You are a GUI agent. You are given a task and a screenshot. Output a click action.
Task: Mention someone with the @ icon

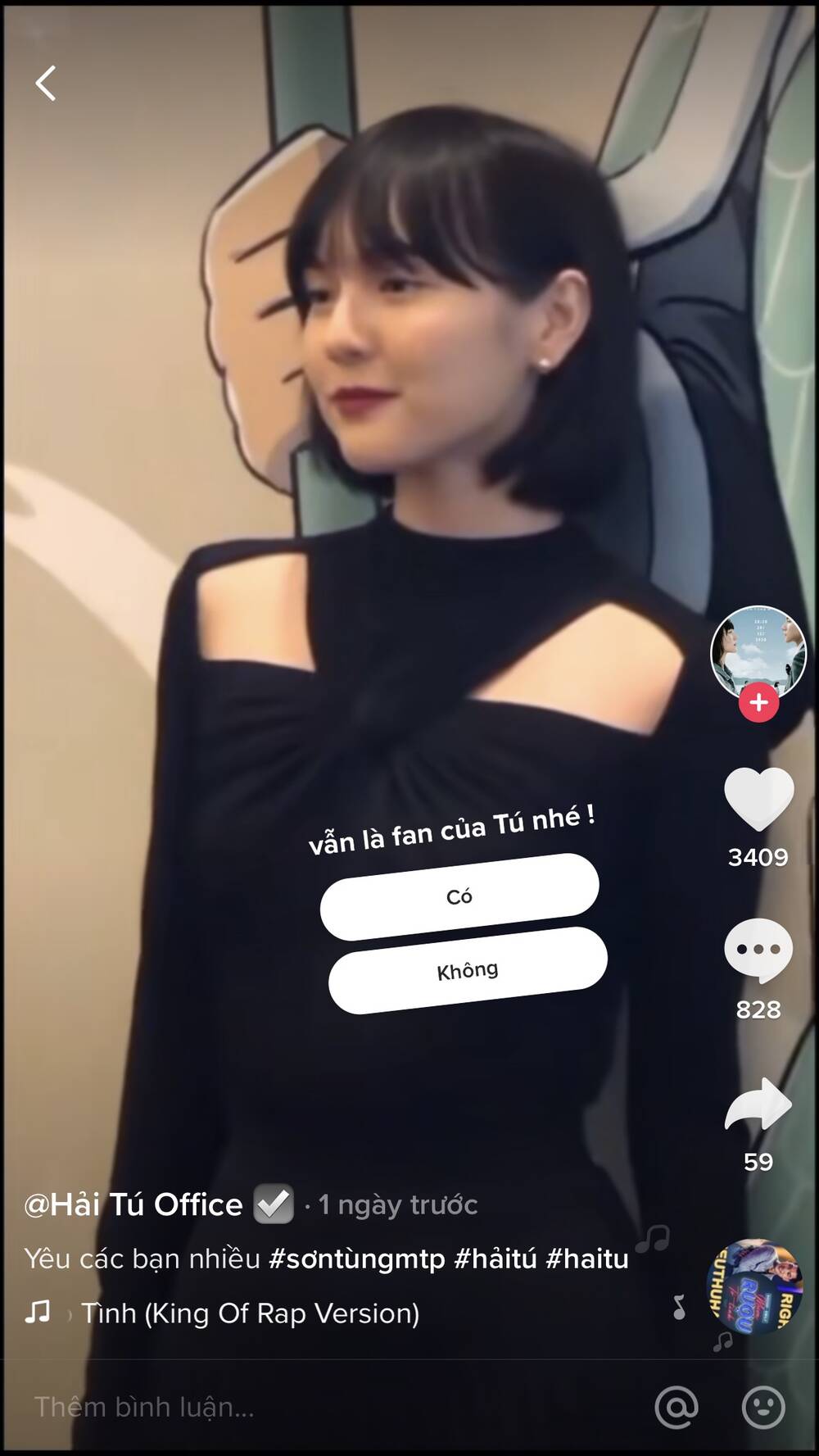[x=676, y=1407]
